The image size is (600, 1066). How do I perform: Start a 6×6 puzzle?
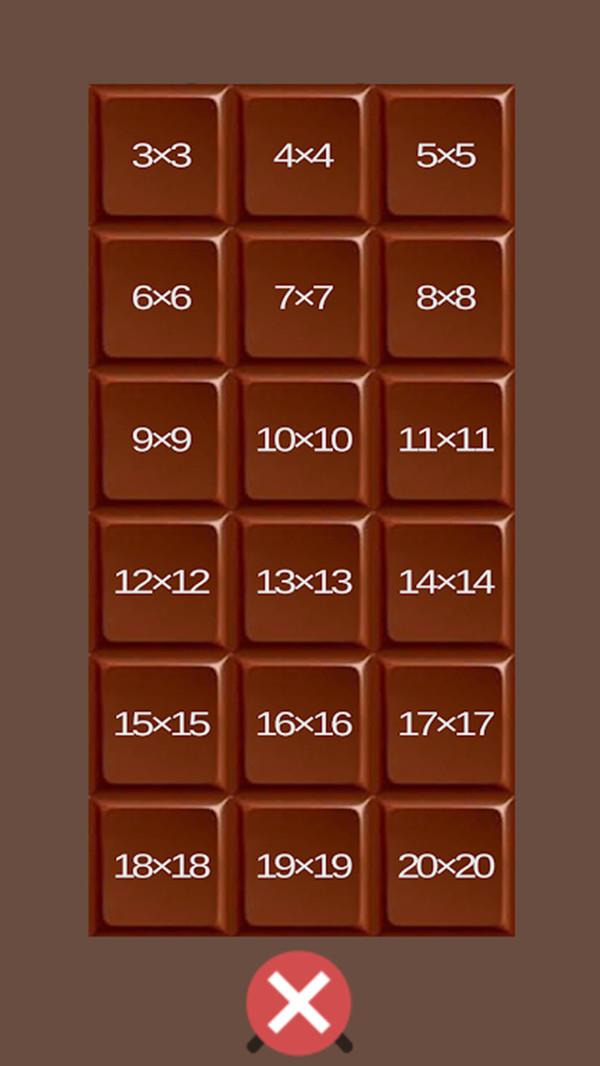(161, 298)
